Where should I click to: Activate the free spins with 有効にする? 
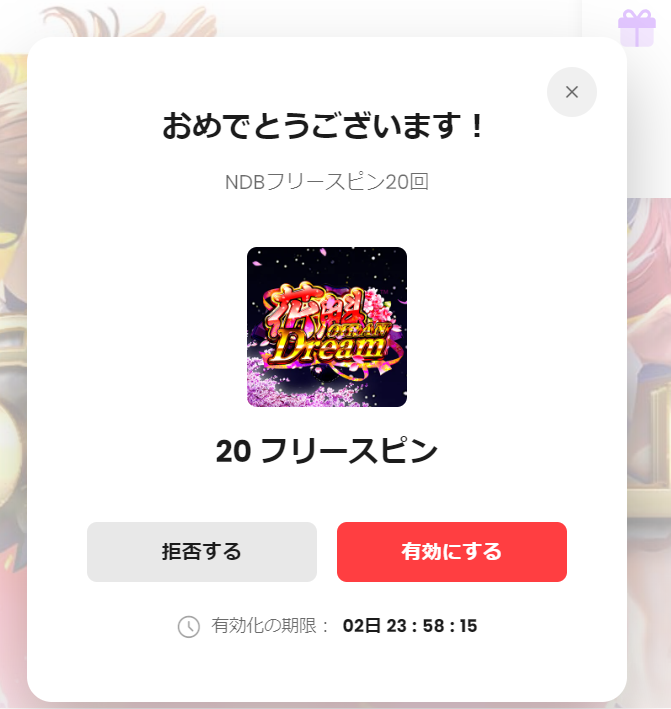452,552
